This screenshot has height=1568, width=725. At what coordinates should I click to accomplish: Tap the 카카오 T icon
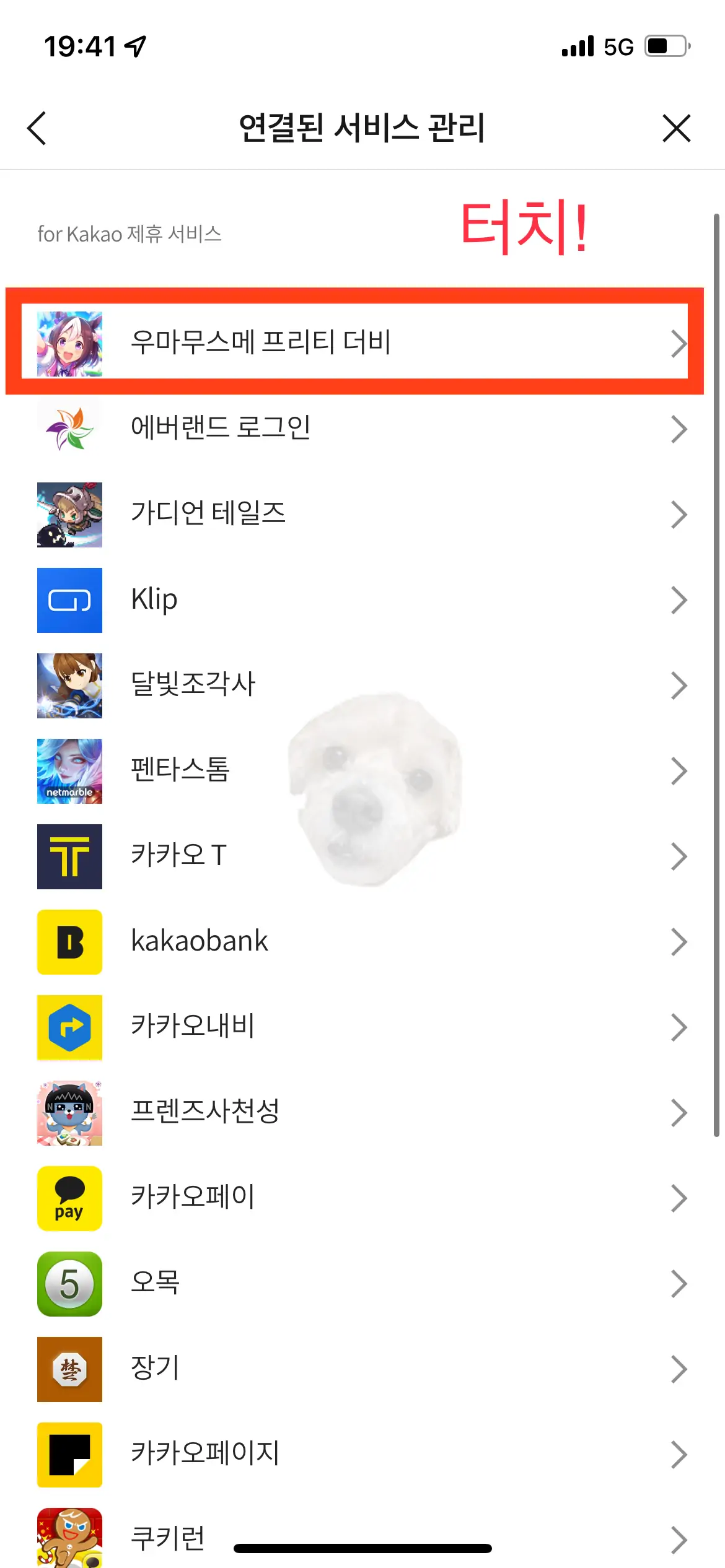pos(69,856)
